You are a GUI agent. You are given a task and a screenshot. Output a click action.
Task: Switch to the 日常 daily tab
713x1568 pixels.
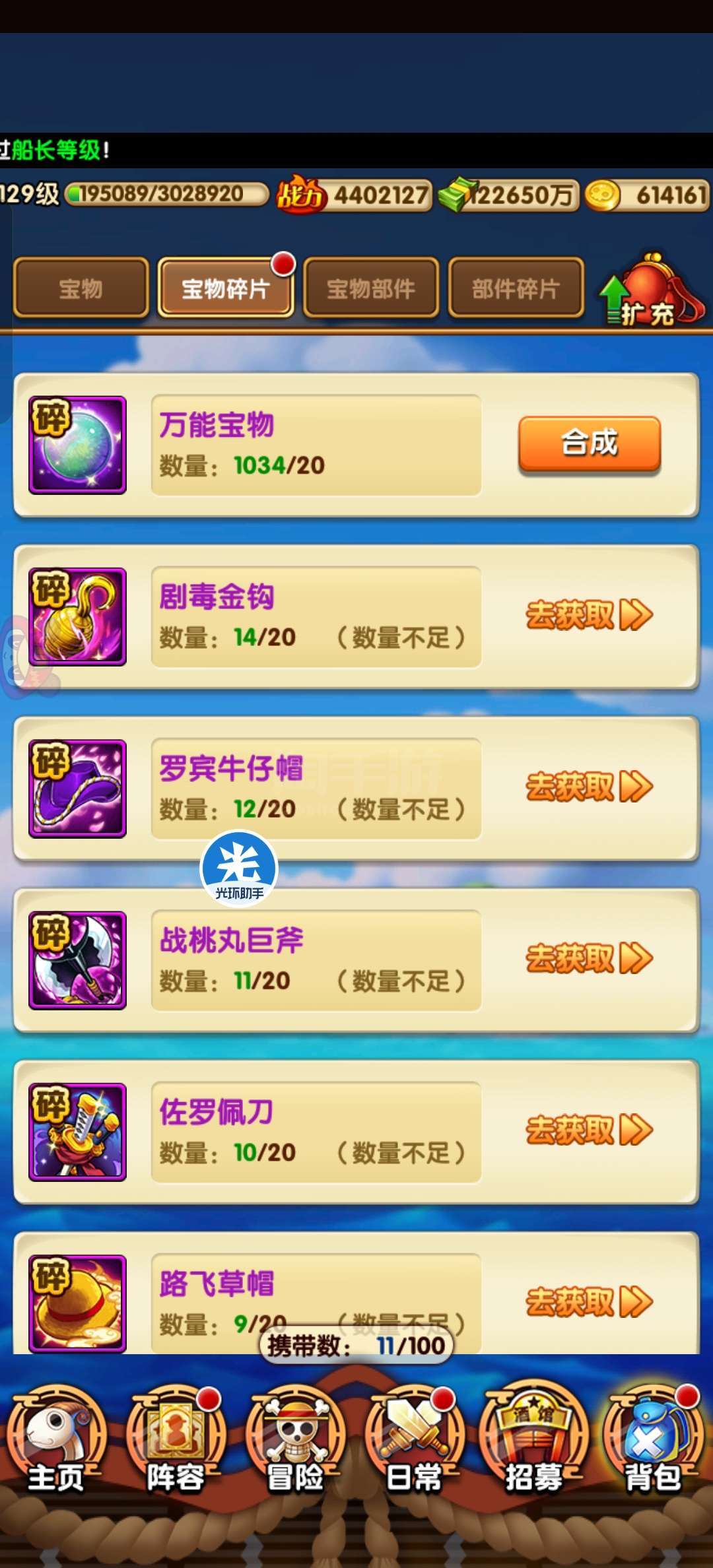(x=414, y=1441)
